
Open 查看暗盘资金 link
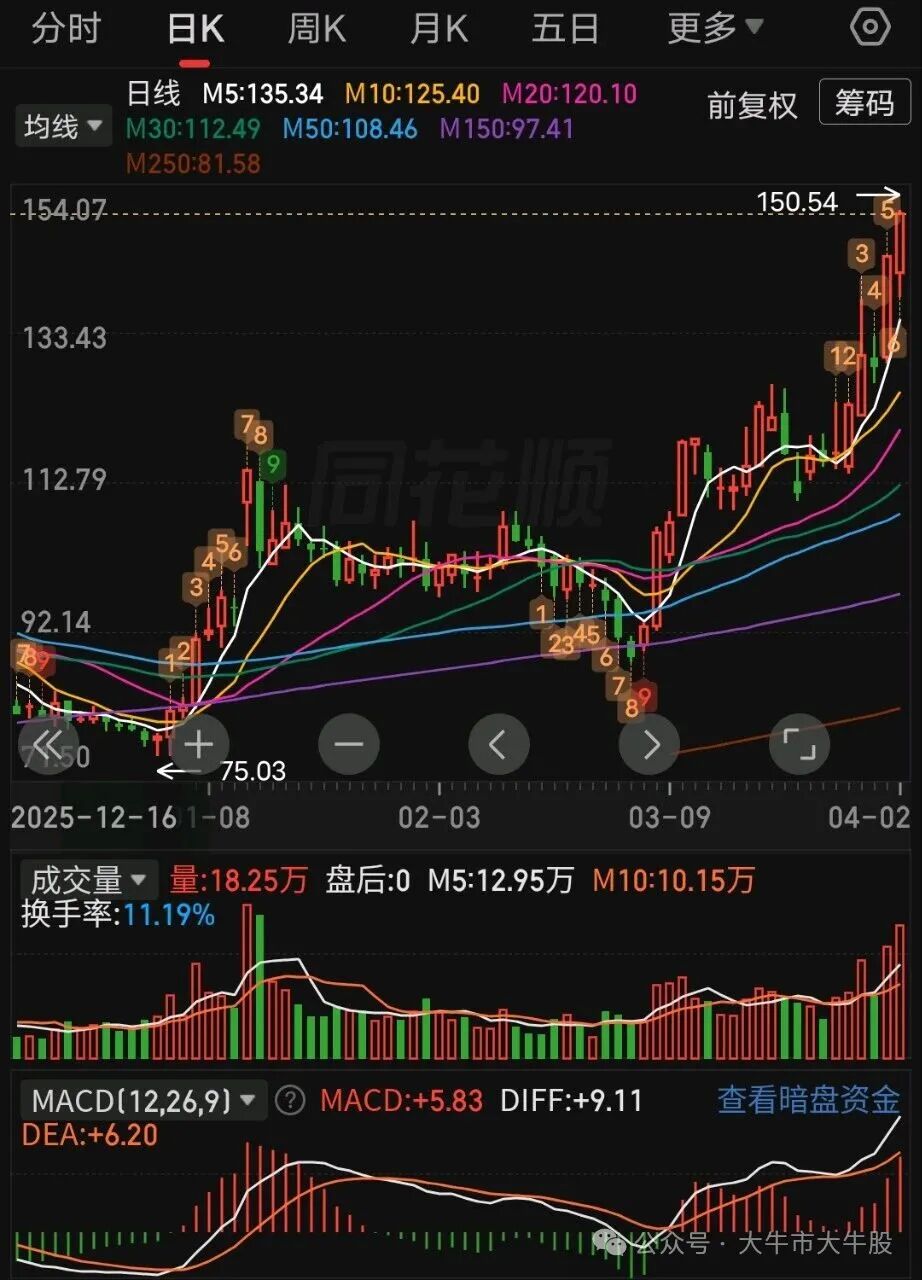coord(808,1100)
